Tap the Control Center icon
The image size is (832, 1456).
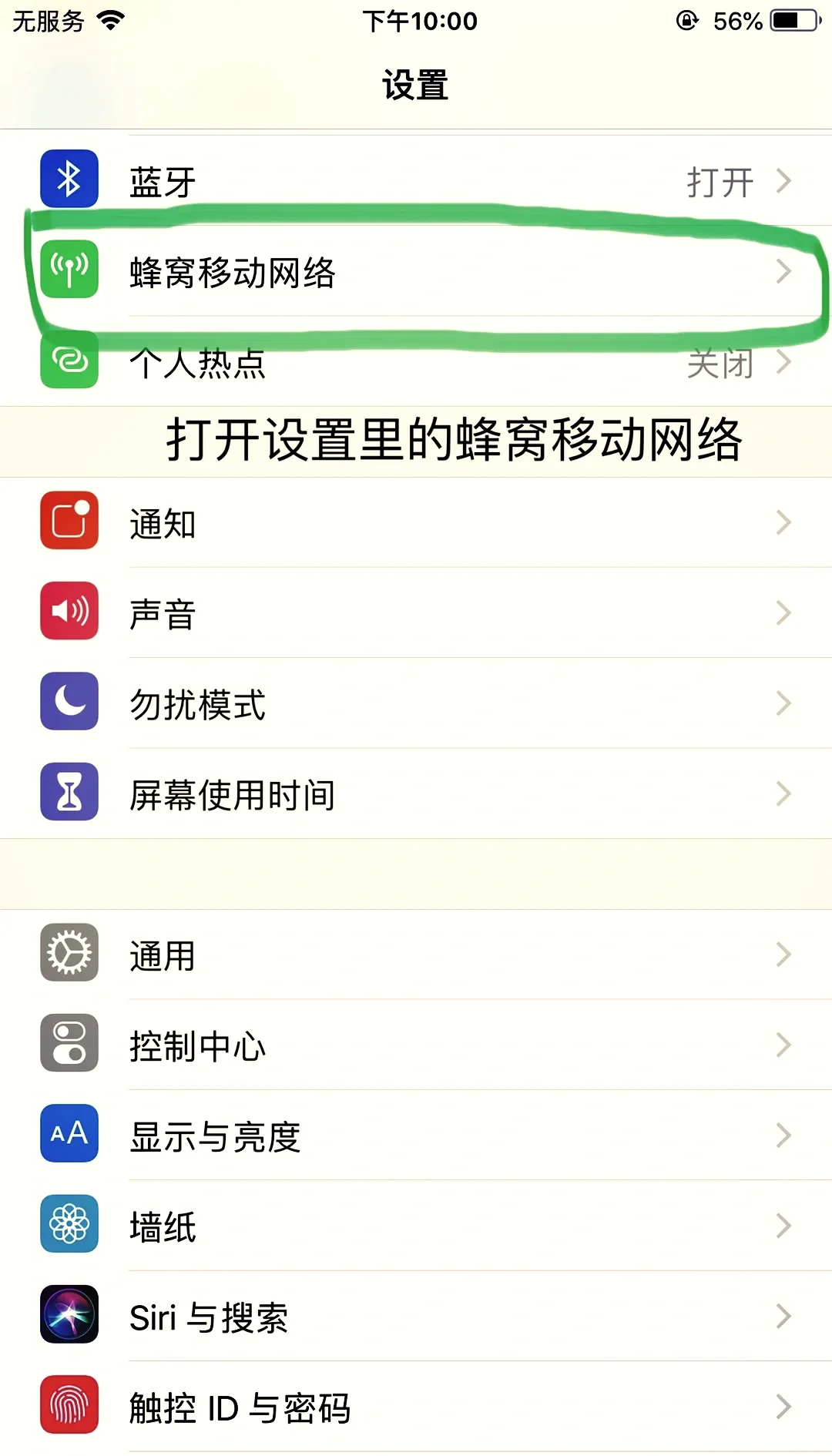[x=69, y=1045]
